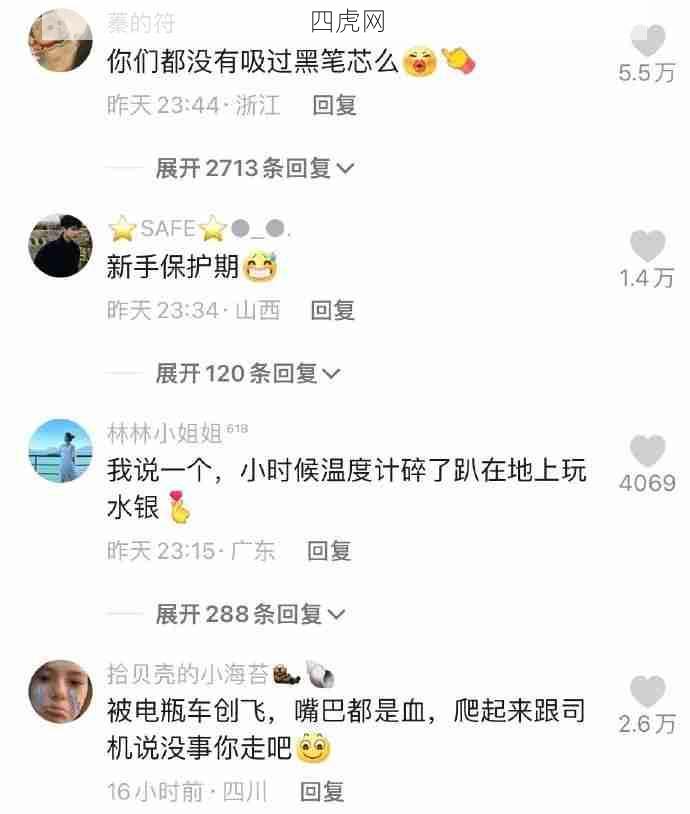This screenshot has height=814, width=690.
Task: Open 秦的符's profile avatar
Action: click(62, 41)
